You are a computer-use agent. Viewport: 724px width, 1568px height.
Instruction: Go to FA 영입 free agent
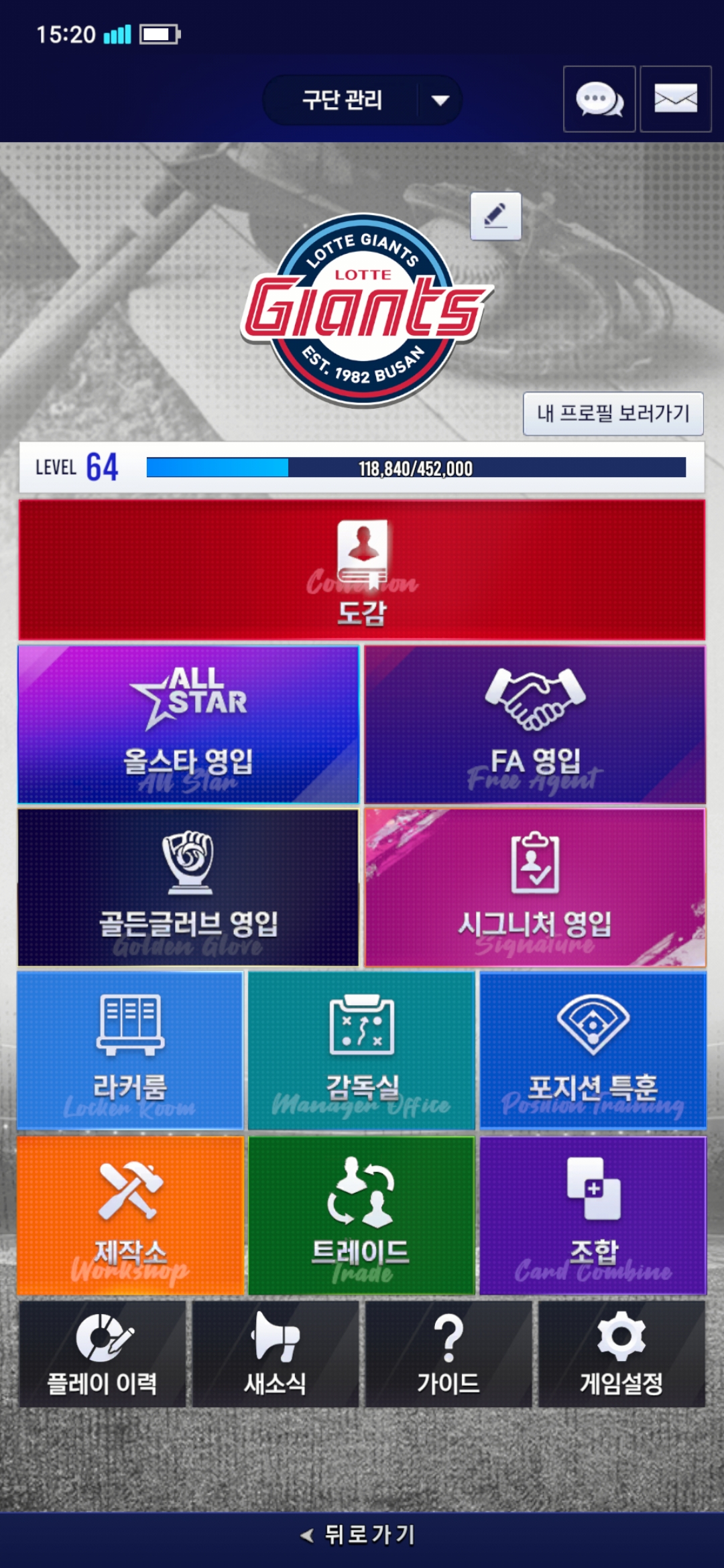point(535,724)
